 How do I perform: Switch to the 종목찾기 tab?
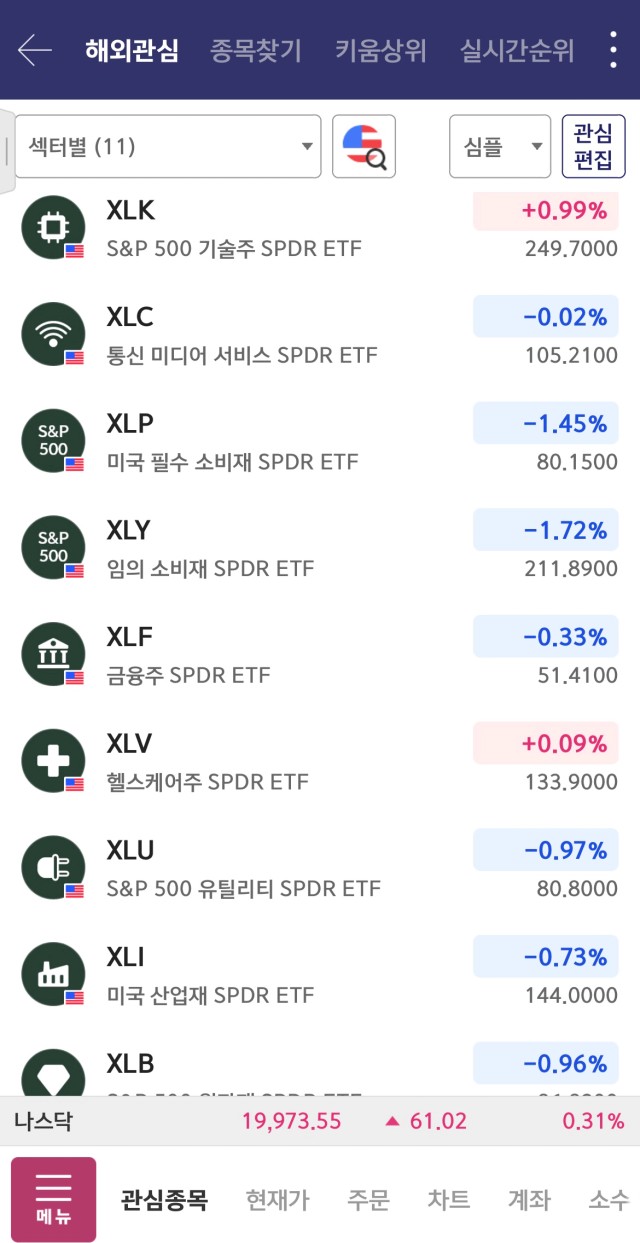[x=256, y=50]
